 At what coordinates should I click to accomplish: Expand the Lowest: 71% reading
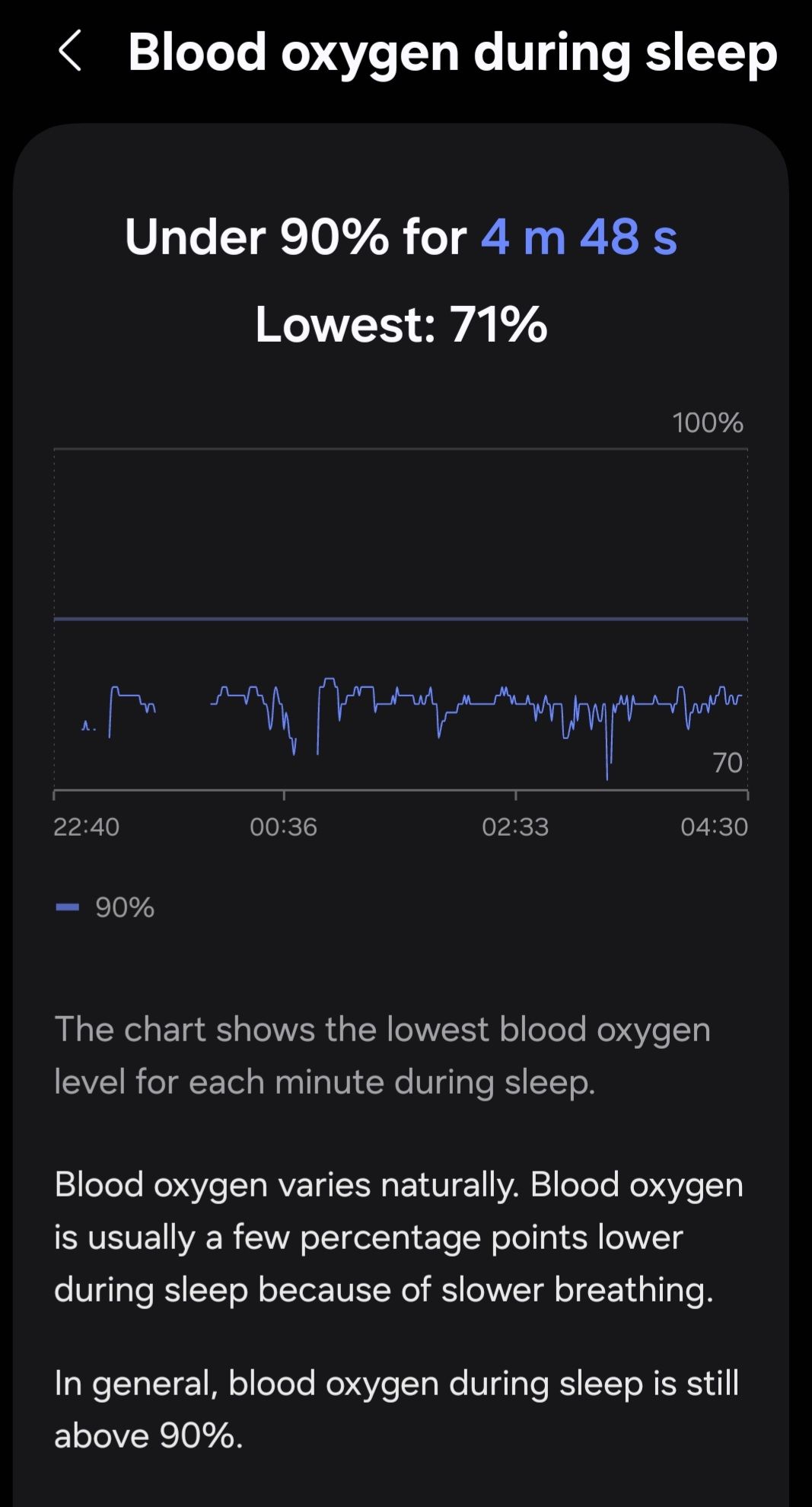402,327
